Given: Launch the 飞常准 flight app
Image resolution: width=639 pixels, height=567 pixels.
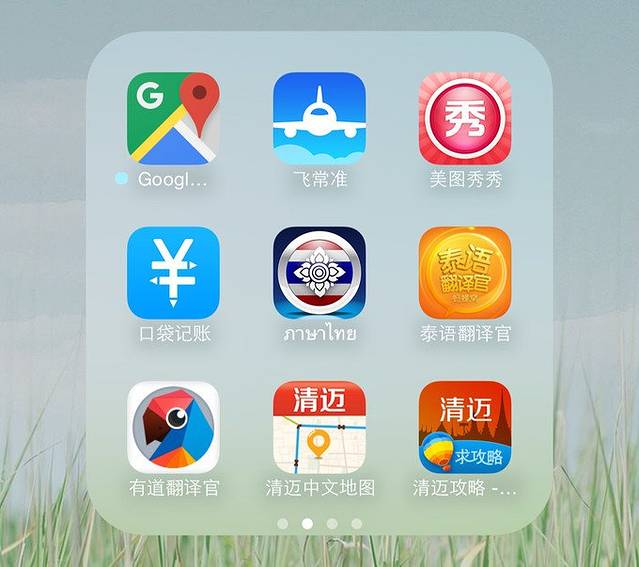Looking at the screenshot, I should tap(319, 118).
